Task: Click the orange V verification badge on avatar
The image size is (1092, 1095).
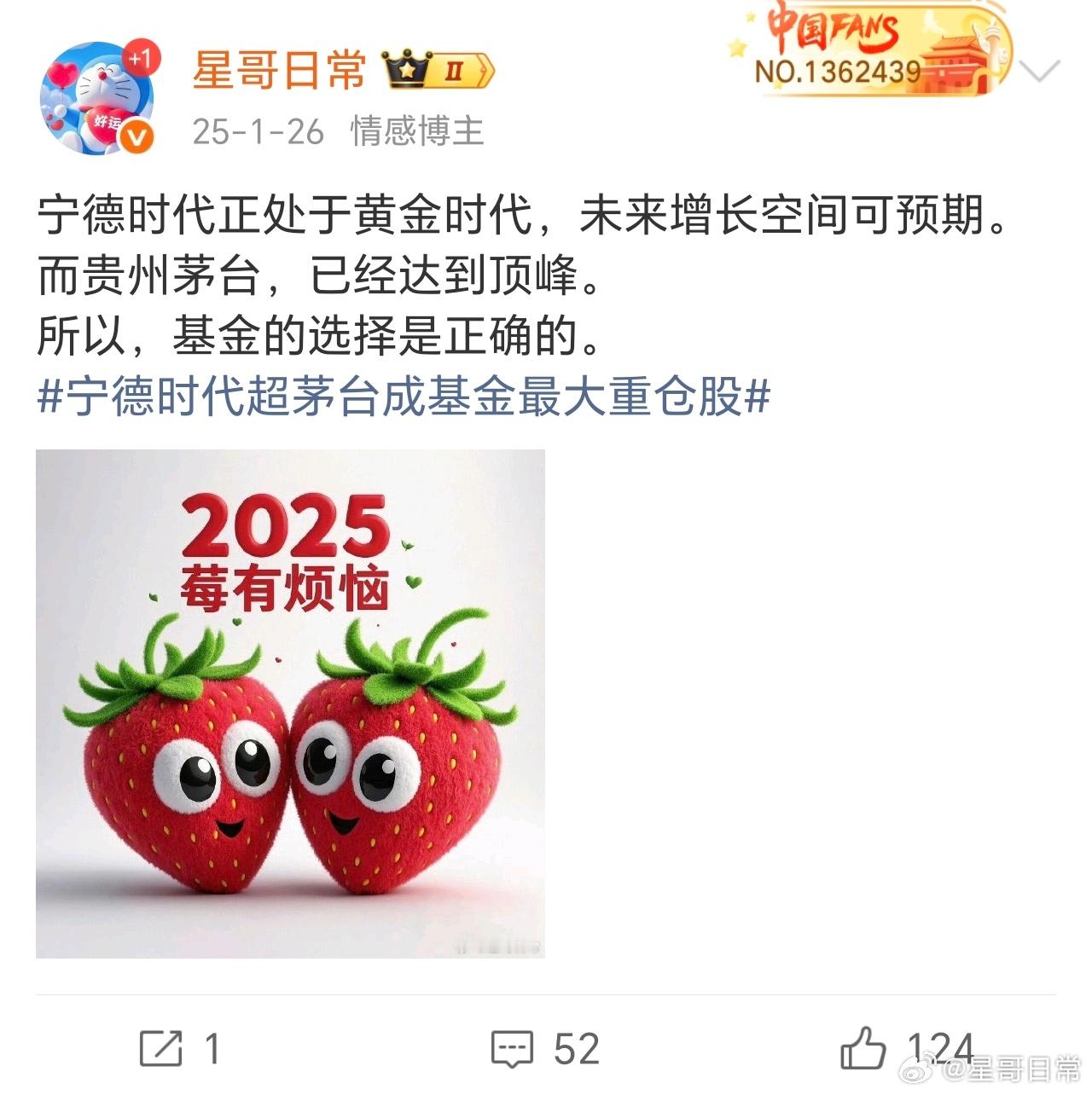Action: (x=140, y=134)
